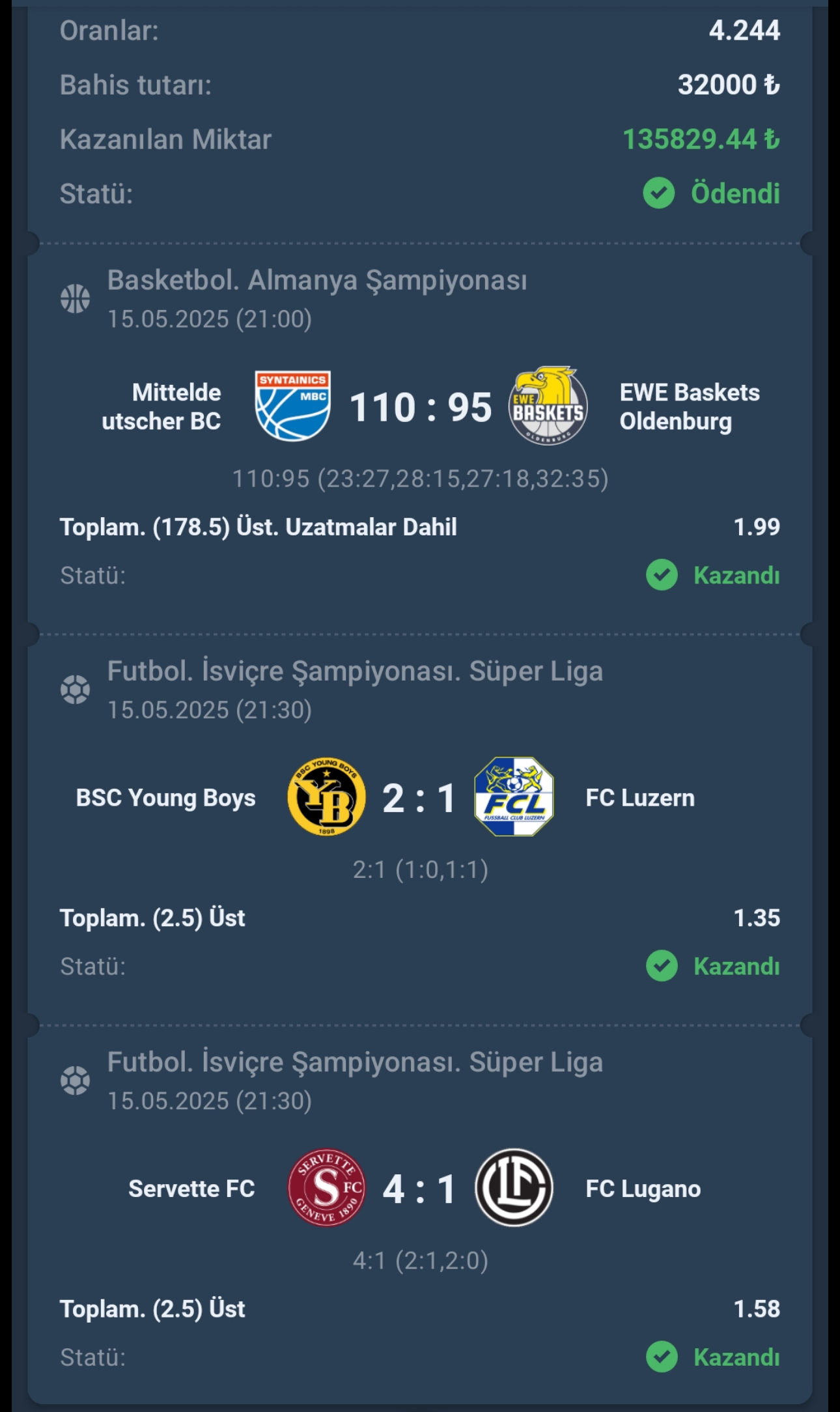Open Mitteldeutscher BC vs EWE Baskets Oldenburg match

[420, 408]
